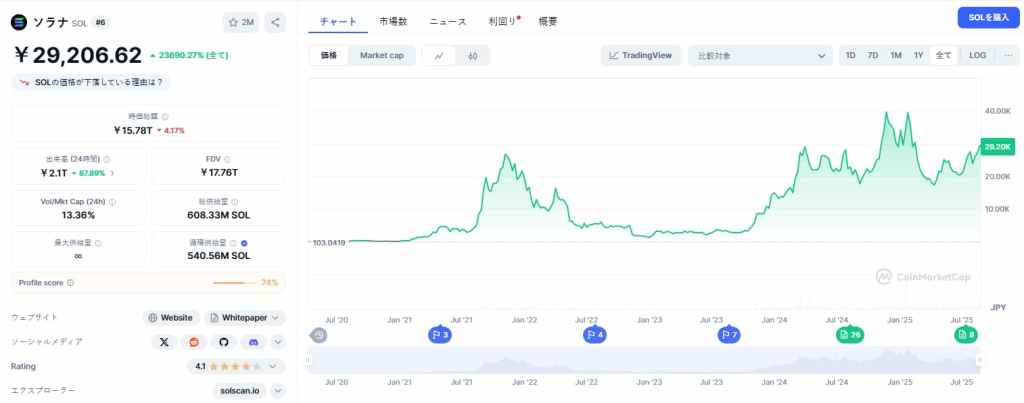Open the TradingView chart

click(x=642, y=56)
